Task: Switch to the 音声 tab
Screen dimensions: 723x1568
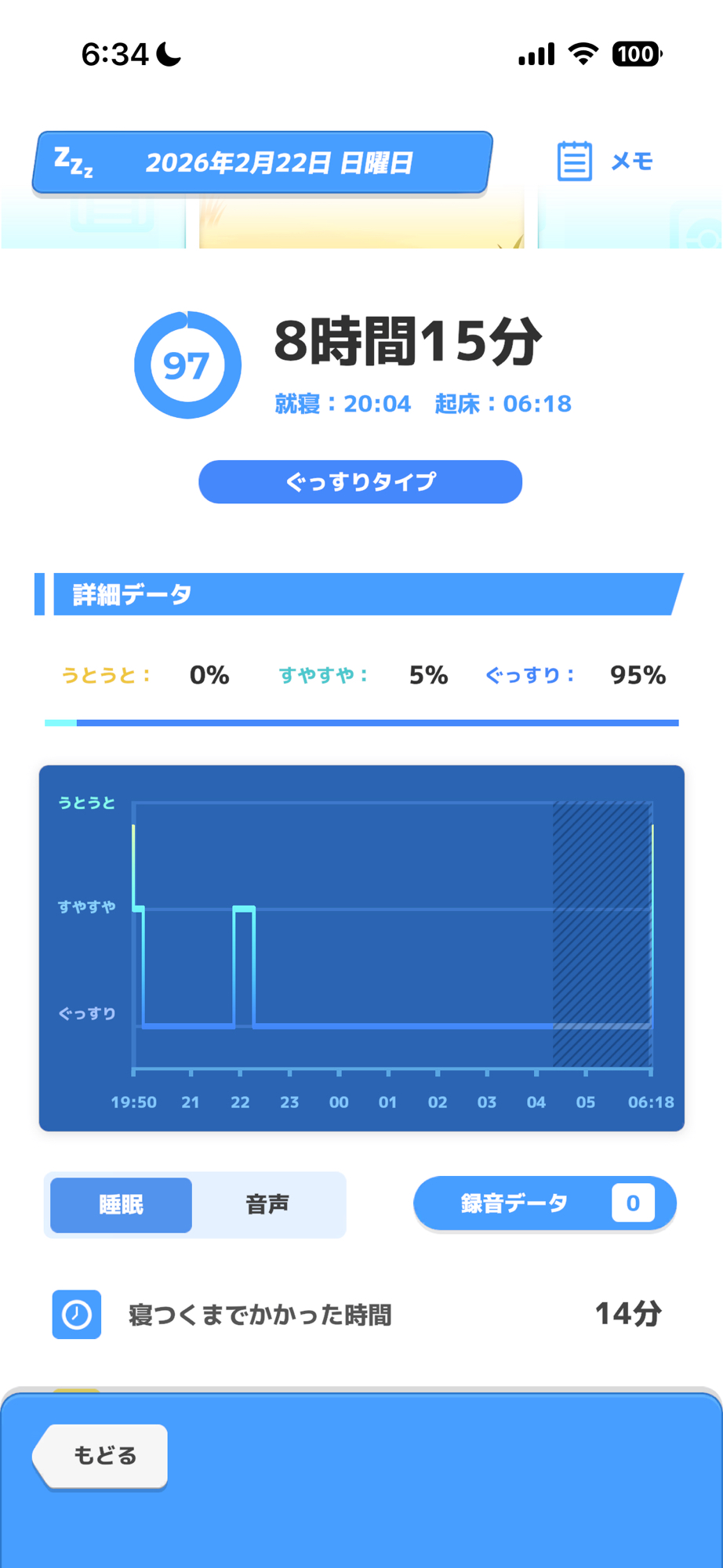Action: point(267,1204)
